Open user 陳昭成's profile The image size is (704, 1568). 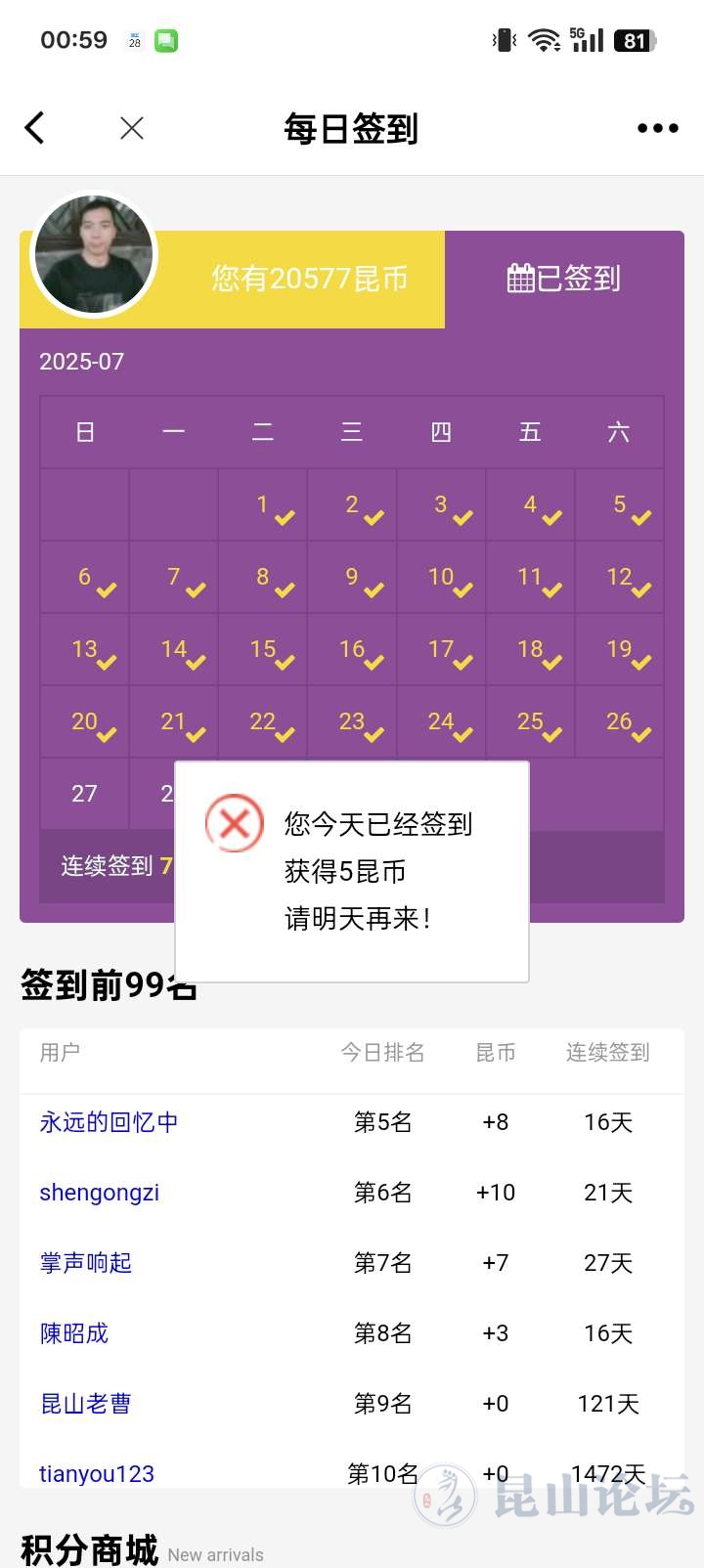pyautogui.click(x=74, y=1333)
